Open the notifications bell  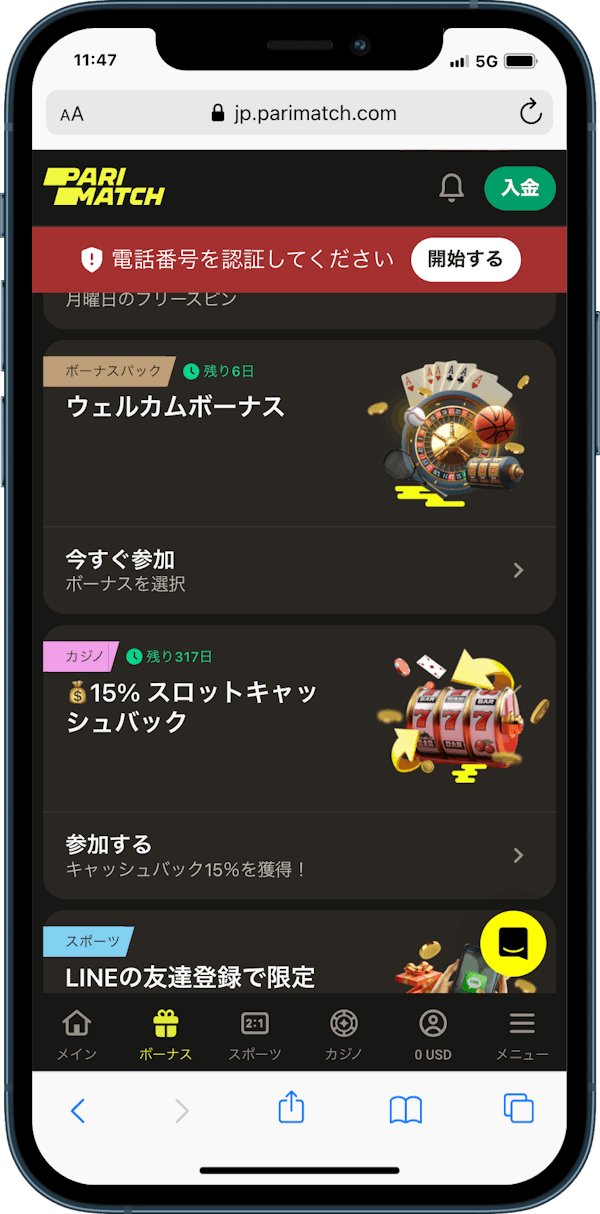[x=452, y=187]
